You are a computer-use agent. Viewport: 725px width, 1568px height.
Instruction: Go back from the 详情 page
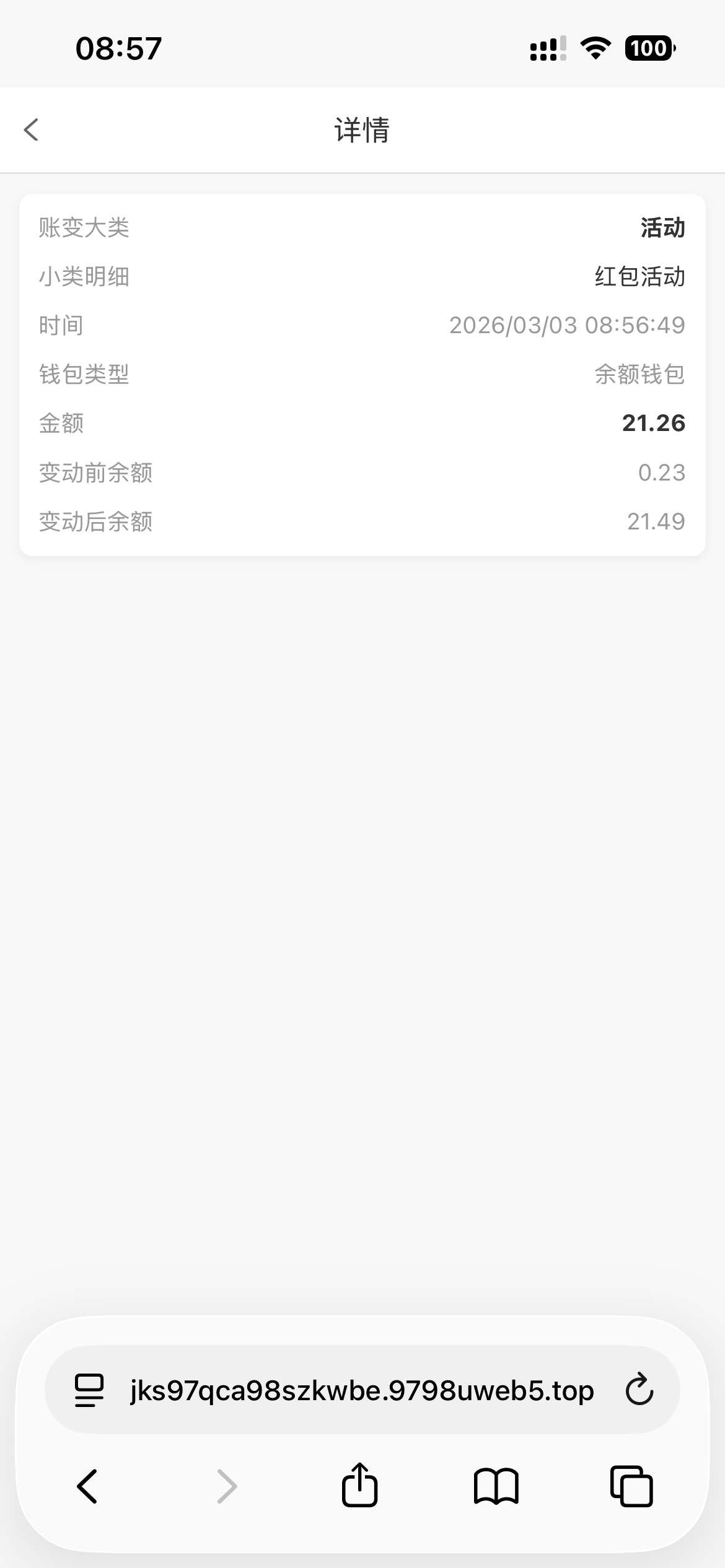tap(31, 130)
